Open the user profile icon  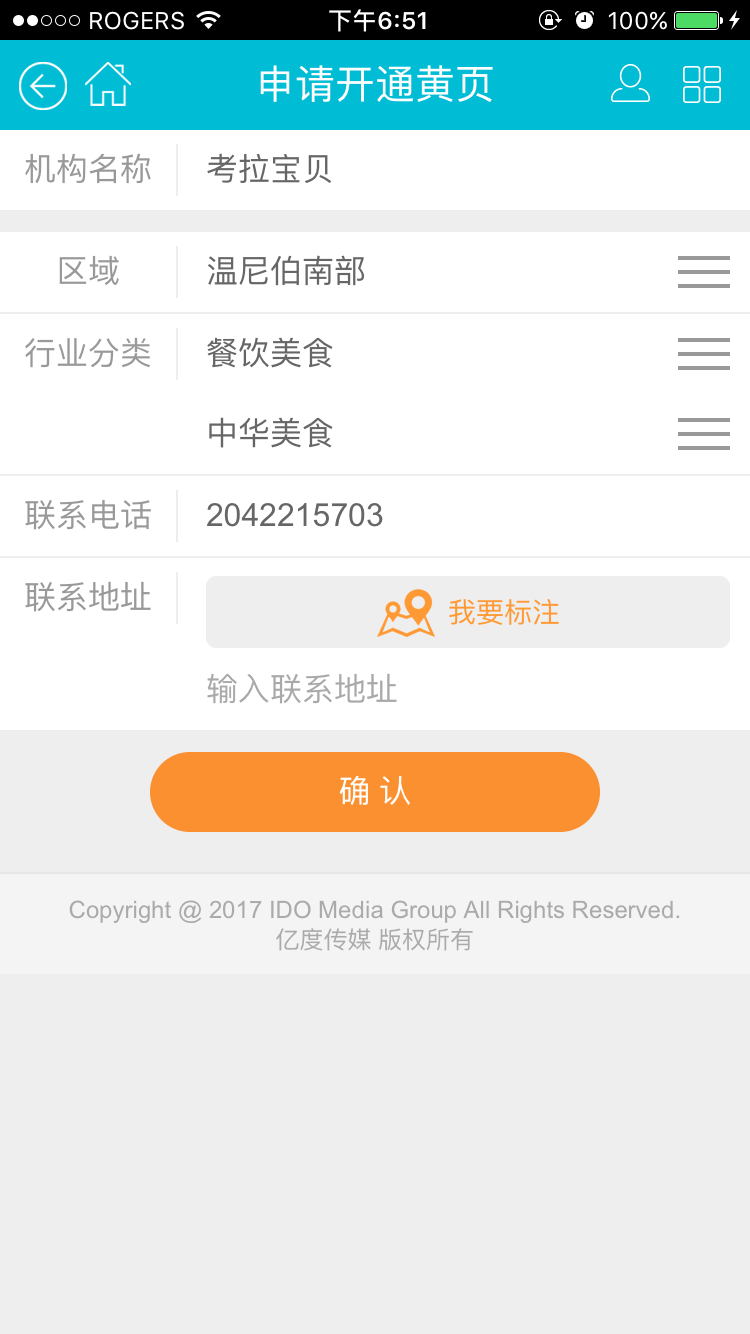pos(630,84)
